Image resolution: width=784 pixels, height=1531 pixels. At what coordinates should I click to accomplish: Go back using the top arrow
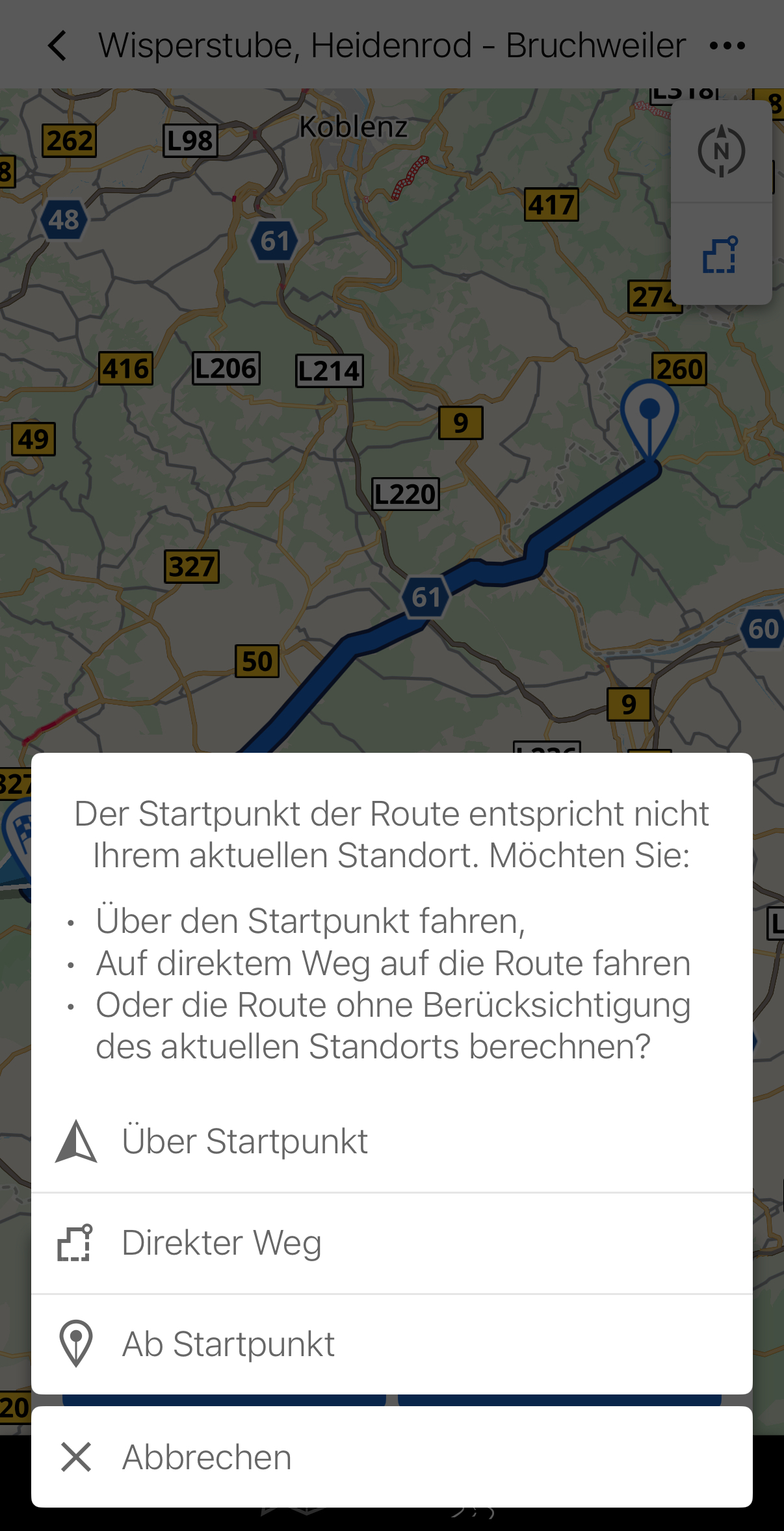tap(58, 46)
